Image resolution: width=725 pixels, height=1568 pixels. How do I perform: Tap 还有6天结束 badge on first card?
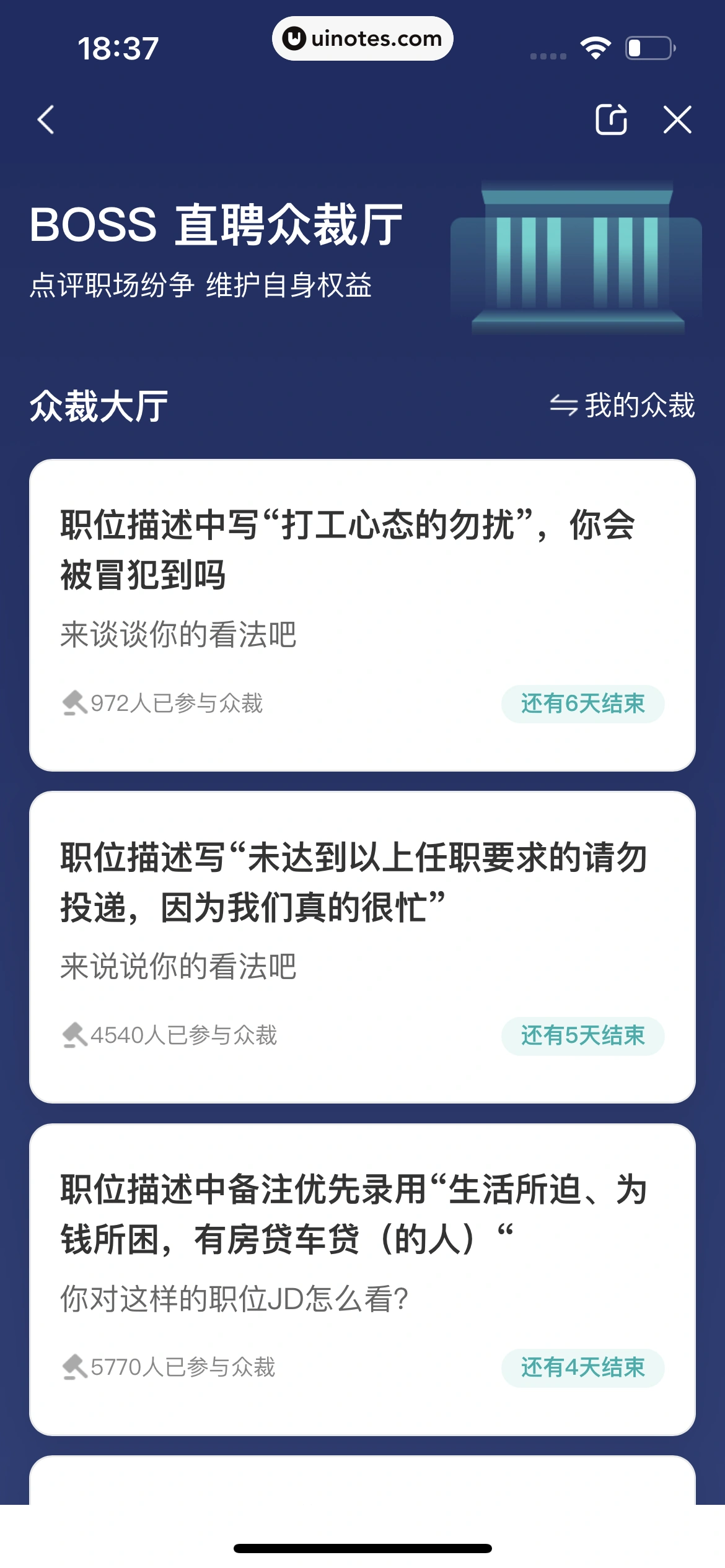(x=582, y=703)
